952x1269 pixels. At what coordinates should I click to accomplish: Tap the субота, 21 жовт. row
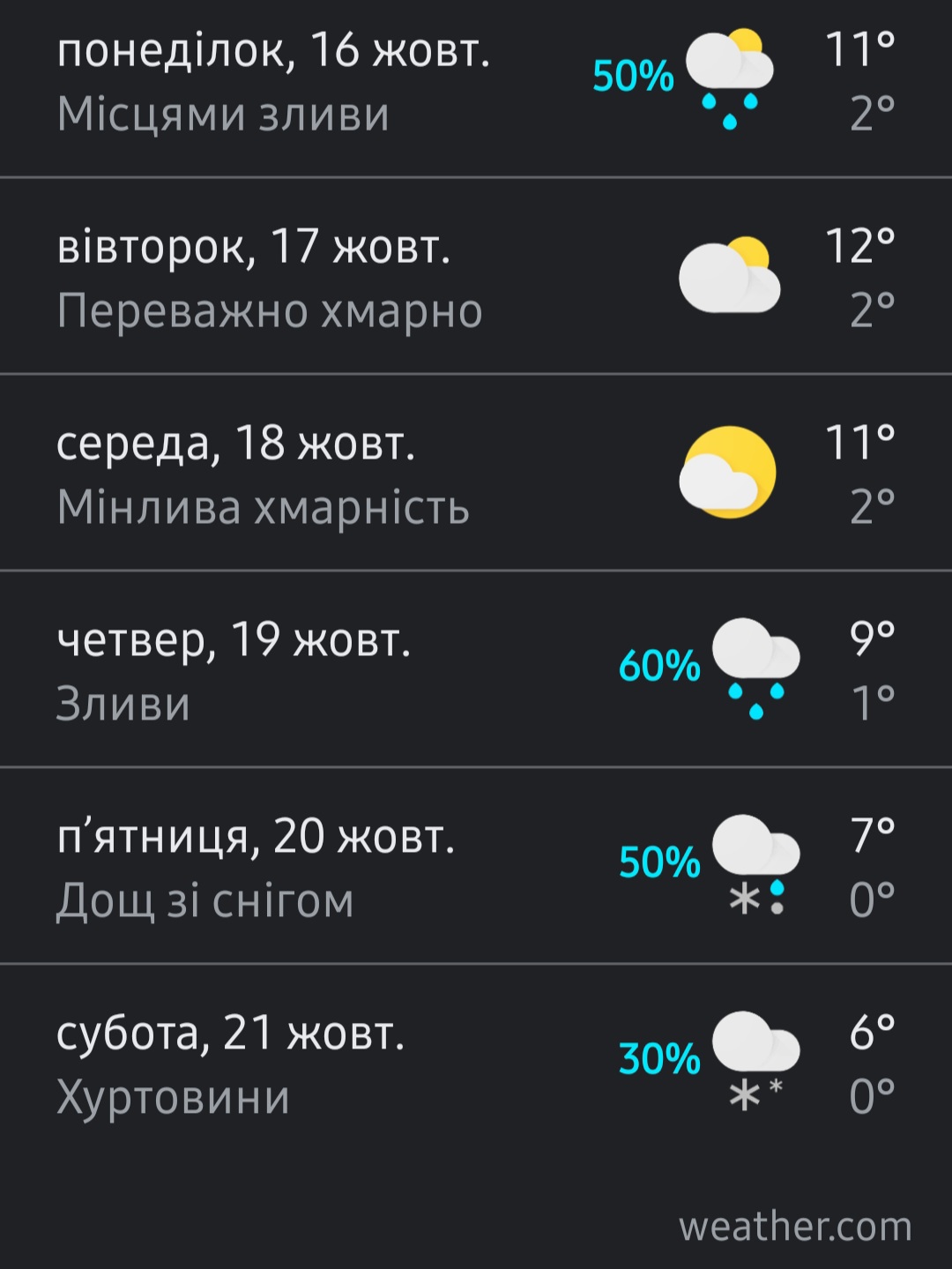[x=476, y=1064]
